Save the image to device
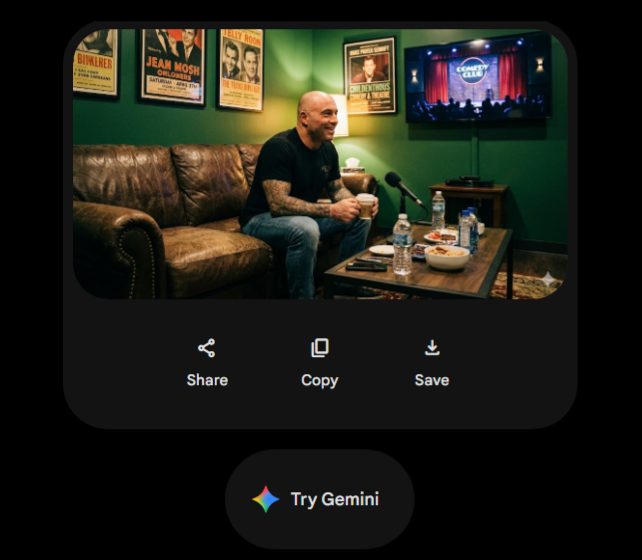The height and width of the screenshot is (560, 642). point(431,362)
